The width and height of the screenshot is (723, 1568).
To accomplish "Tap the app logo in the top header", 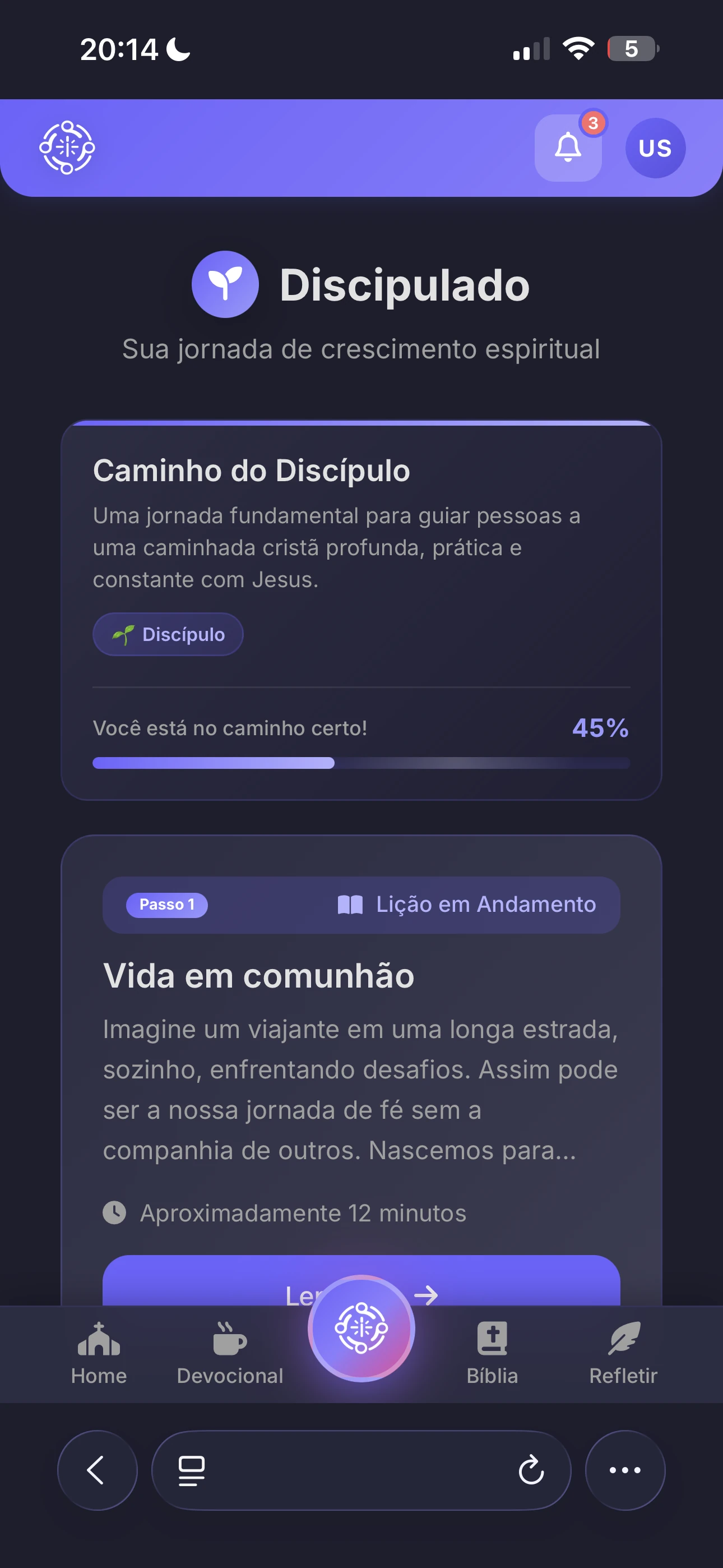I will click(67, 148).
